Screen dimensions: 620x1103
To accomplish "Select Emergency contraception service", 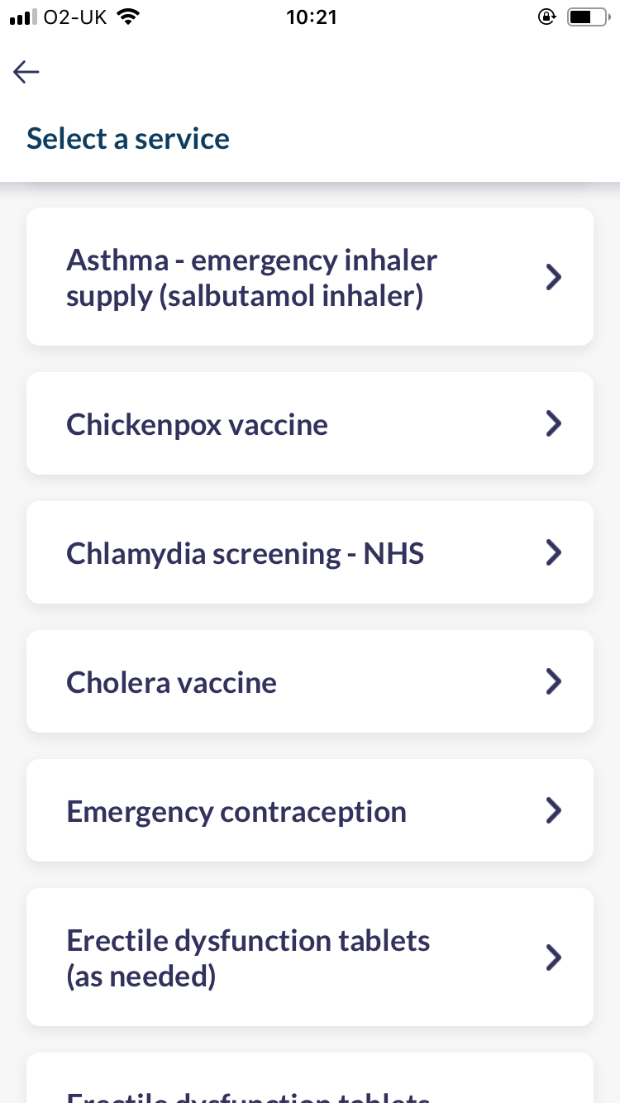I will 310,810.
